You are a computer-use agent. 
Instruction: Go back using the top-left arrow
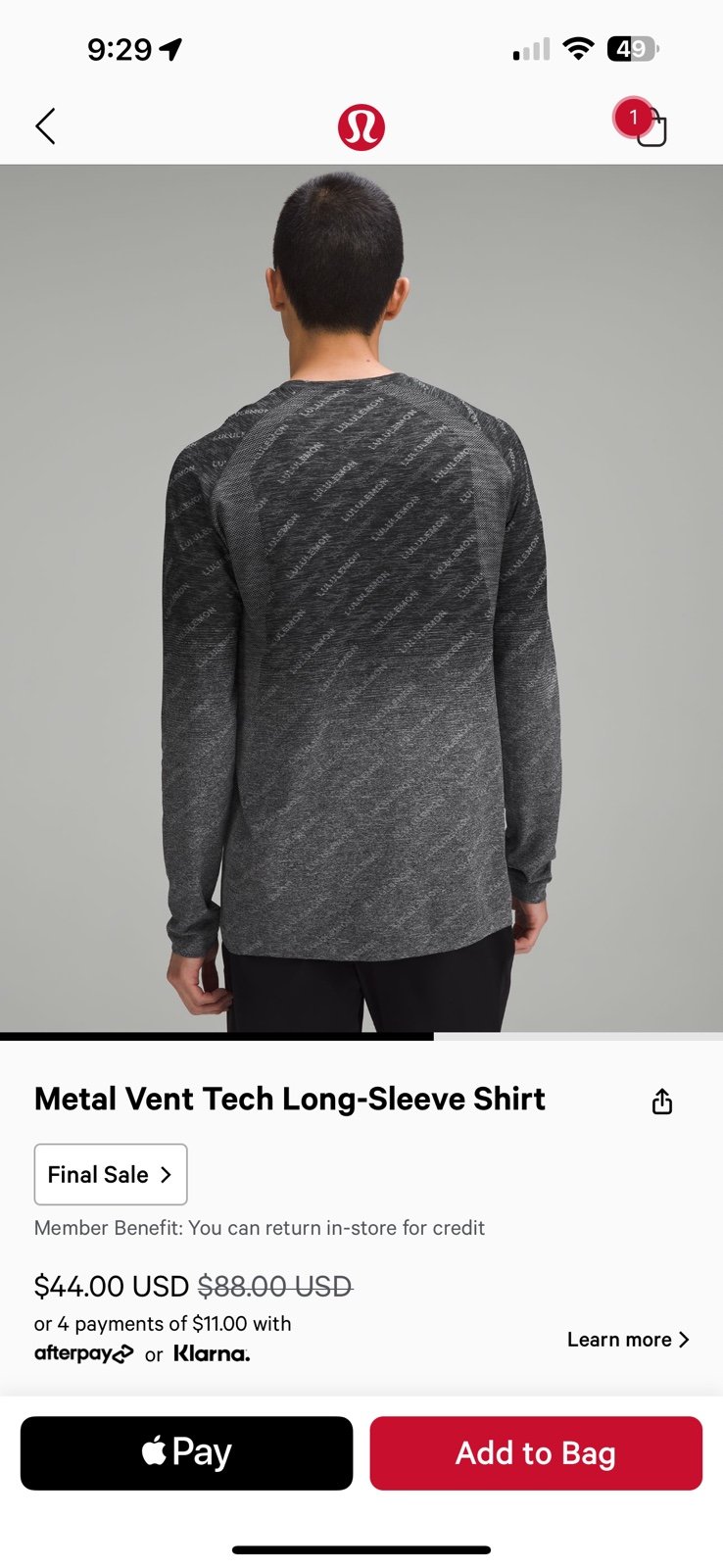(x=45, y=126)
